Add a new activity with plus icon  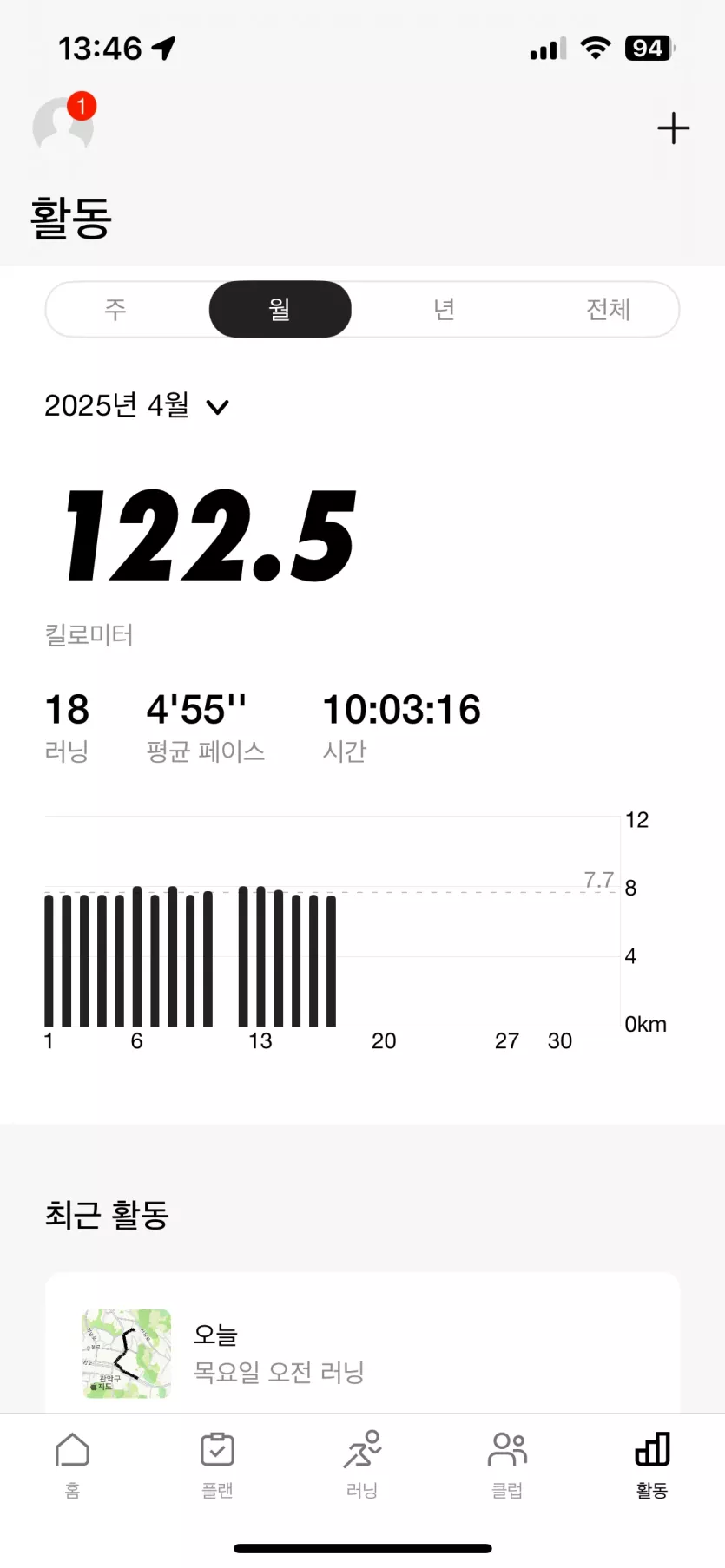tap(673, 128)
